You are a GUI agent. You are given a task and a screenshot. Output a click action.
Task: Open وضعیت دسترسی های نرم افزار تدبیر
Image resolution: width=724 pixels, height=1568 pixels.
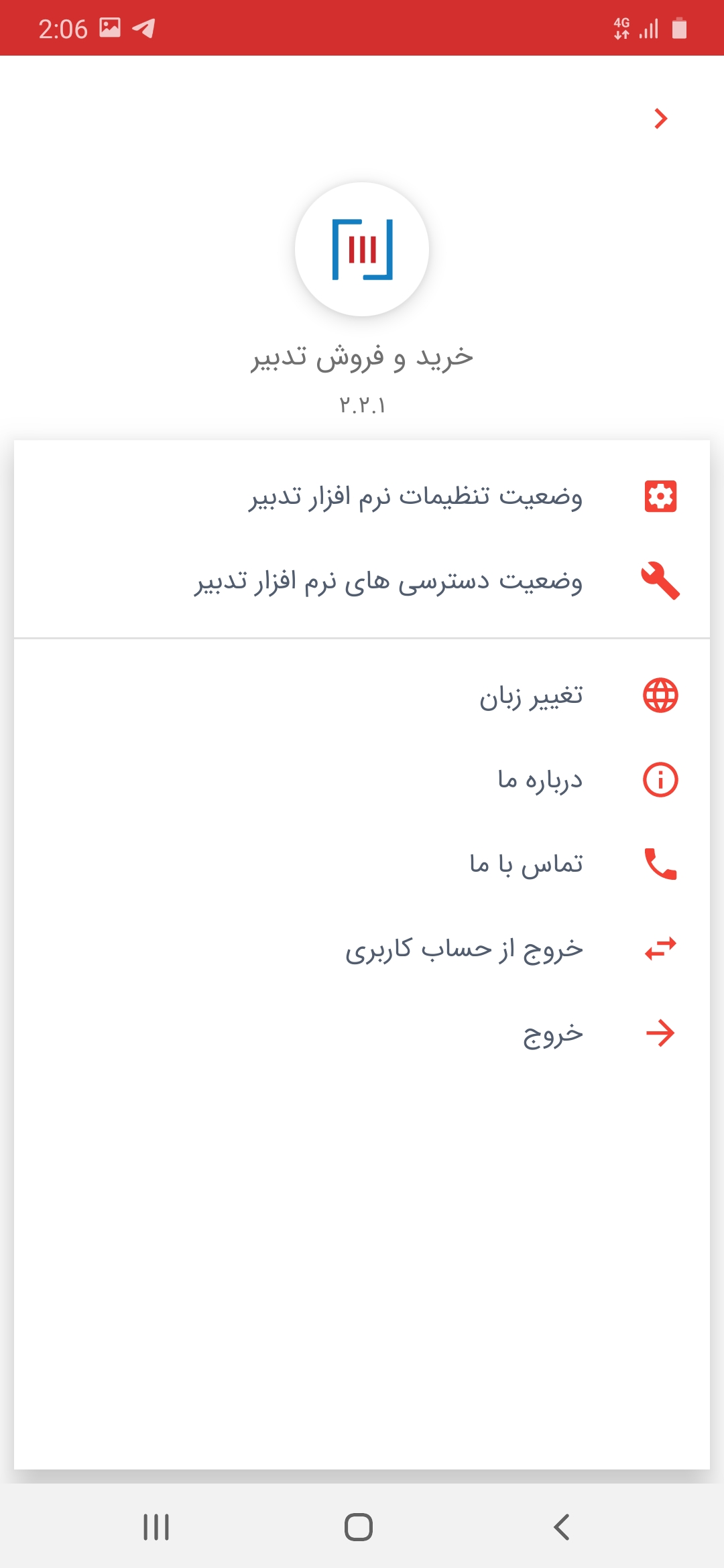[389, 581]
